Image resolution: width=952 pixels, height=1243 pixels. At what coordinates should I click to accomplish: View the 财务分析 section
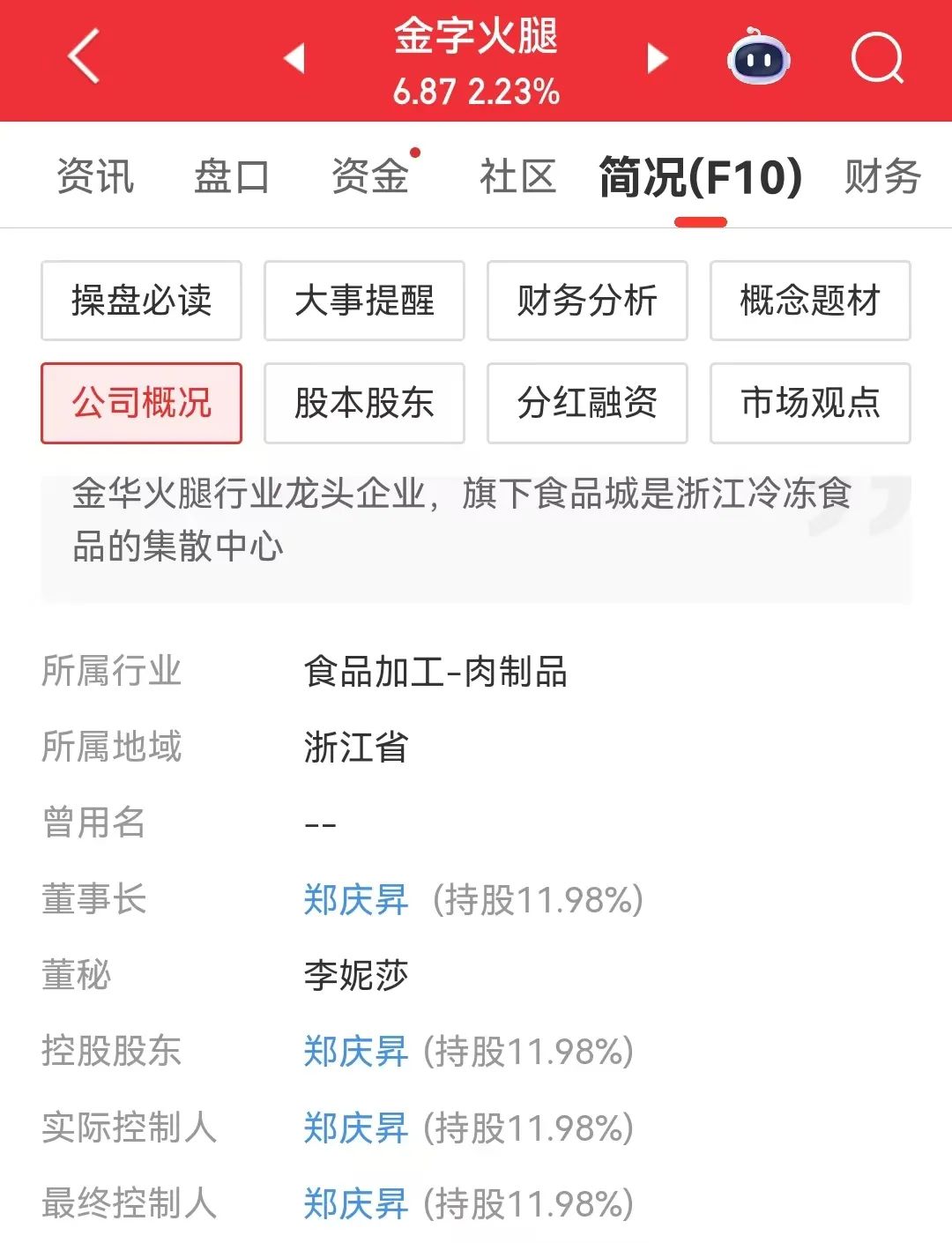coord(587,301)
